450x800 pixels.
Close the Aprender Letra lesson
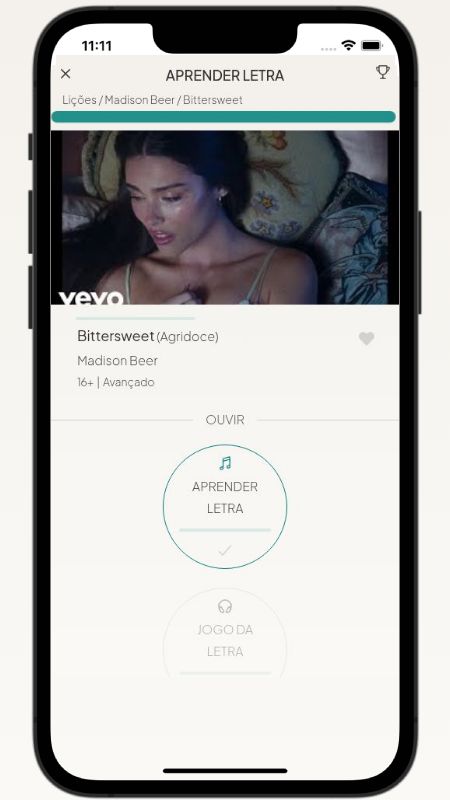click(65, 74)
